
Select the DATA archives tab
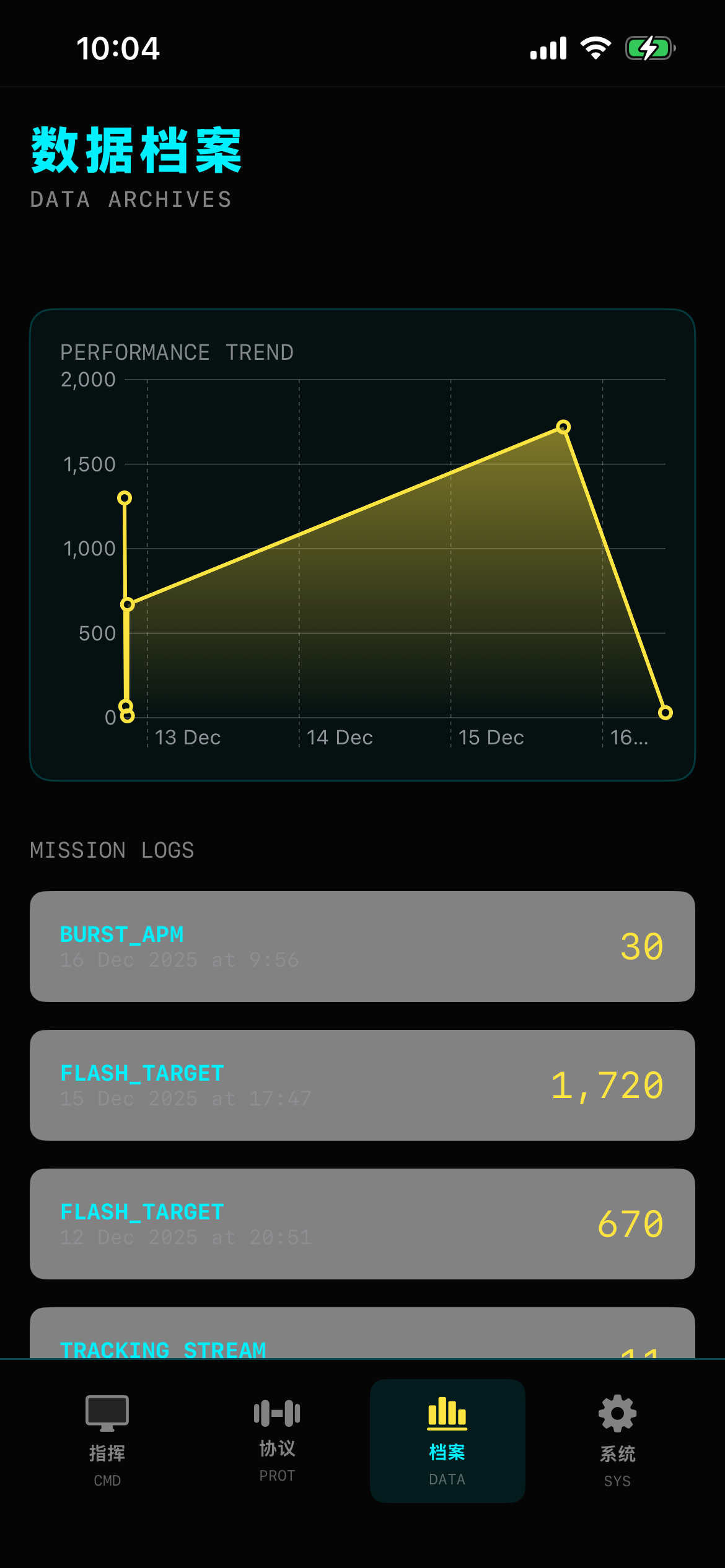(447, 1440)
